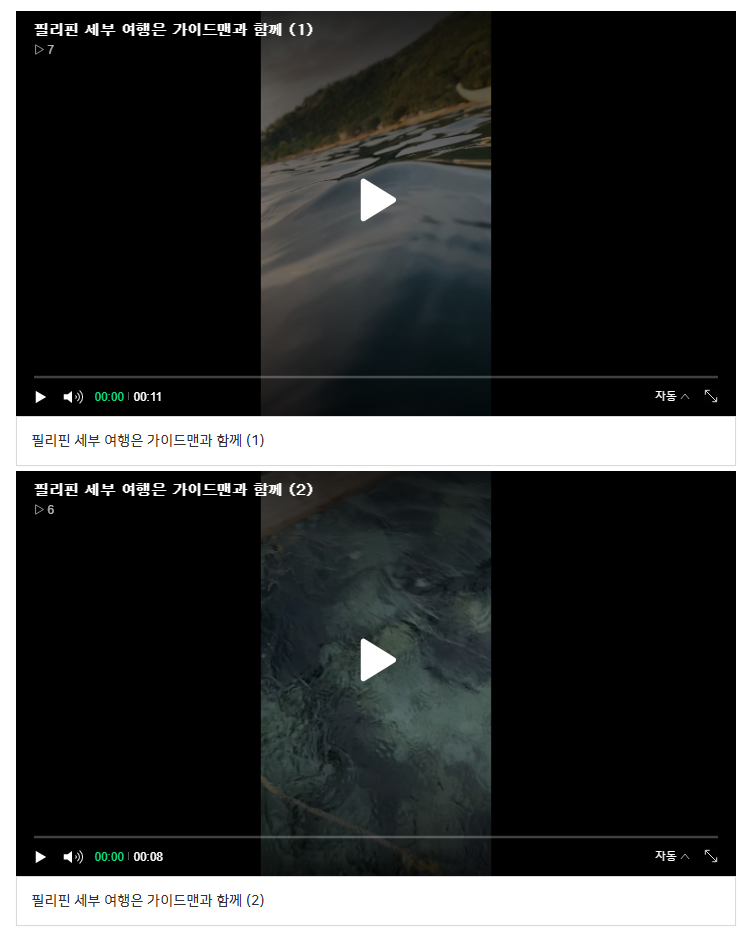Play the first video with center play button
This screenshot has width=745, height=932.
tap(377, 200)
